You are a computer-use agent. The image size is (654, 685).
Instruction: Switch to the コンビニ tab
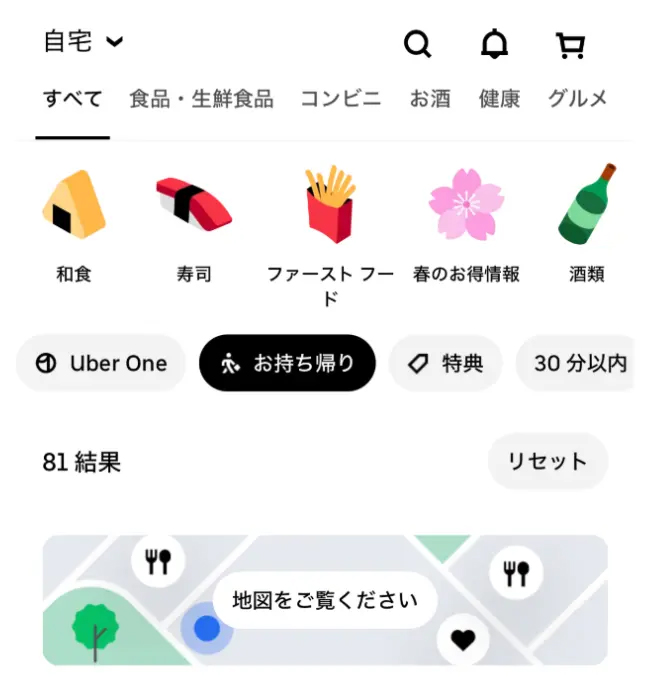pyautogui.click(x=341, y=99)
